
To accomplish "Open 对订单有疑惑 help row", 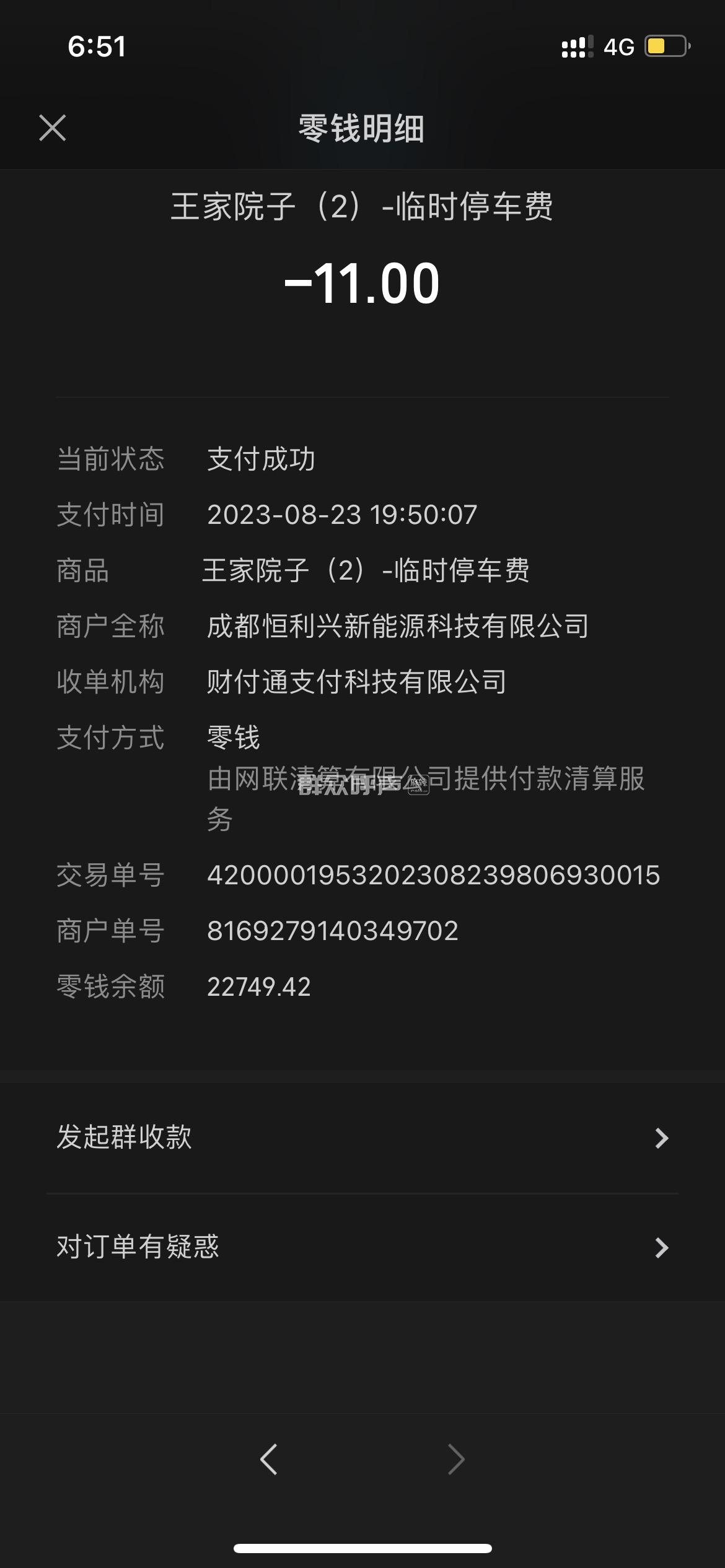I will pos(362,1247).
